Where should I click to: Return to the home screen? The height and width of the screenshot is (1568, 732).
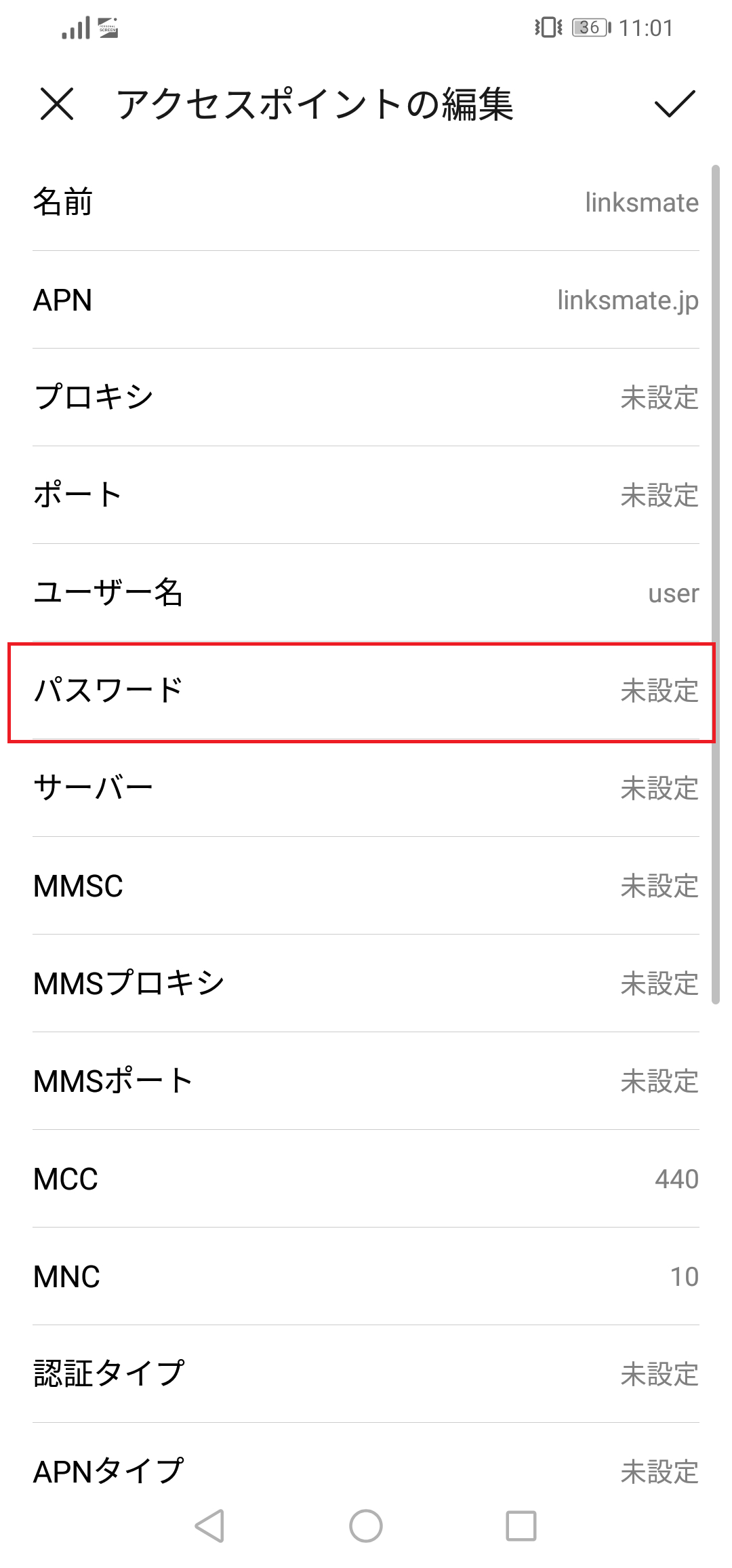coord(366,1526)
